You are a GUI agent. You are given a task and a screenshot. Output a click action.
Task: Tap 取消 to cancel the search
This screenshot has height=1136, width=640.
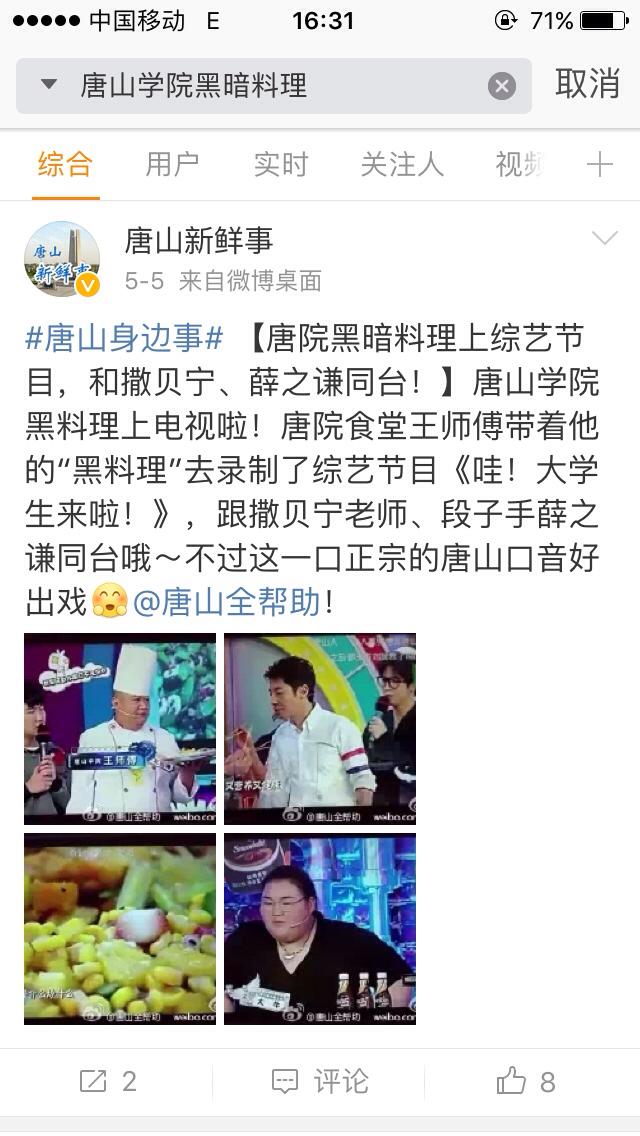[587, 84]
